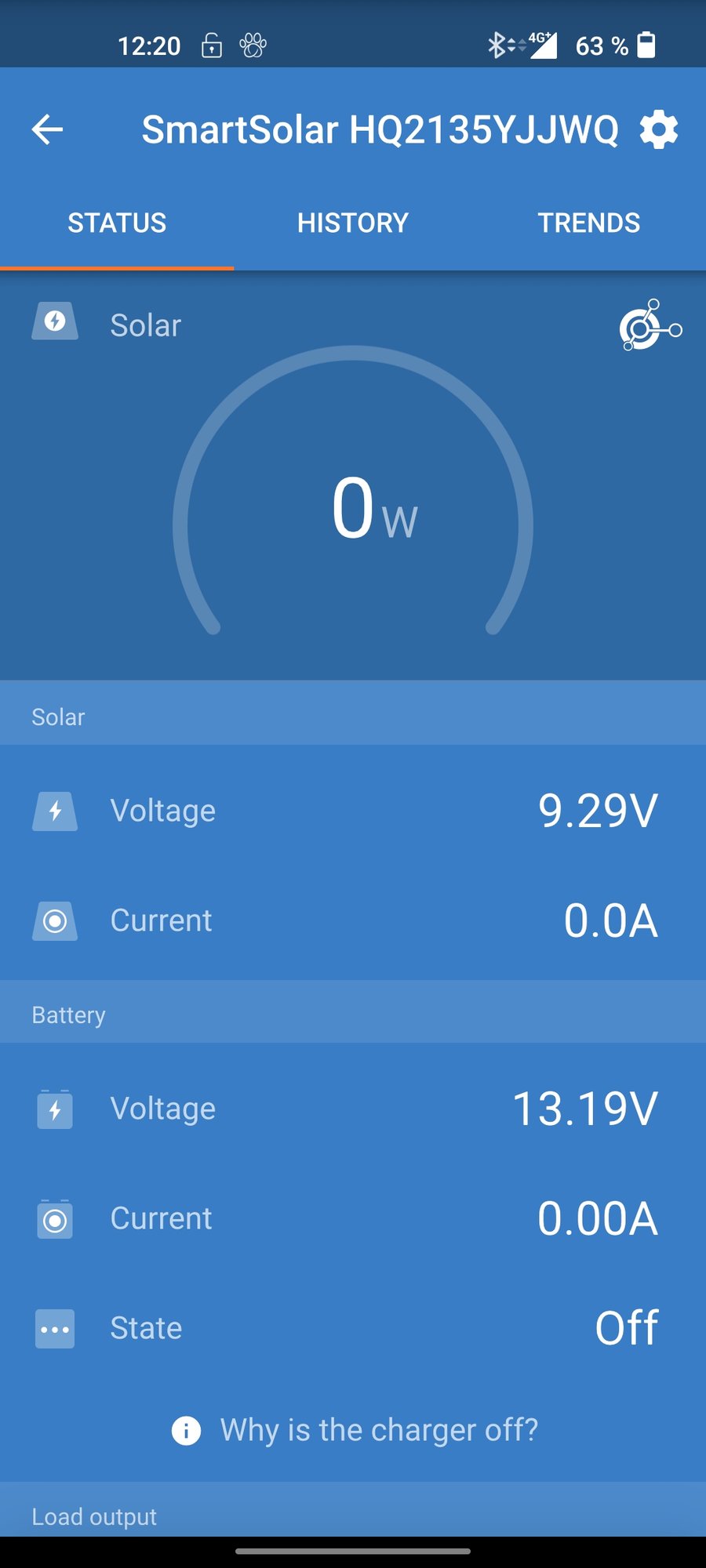
Task: Open device settings gear icon
Action: pyautogui.click(x=659, y=129)
